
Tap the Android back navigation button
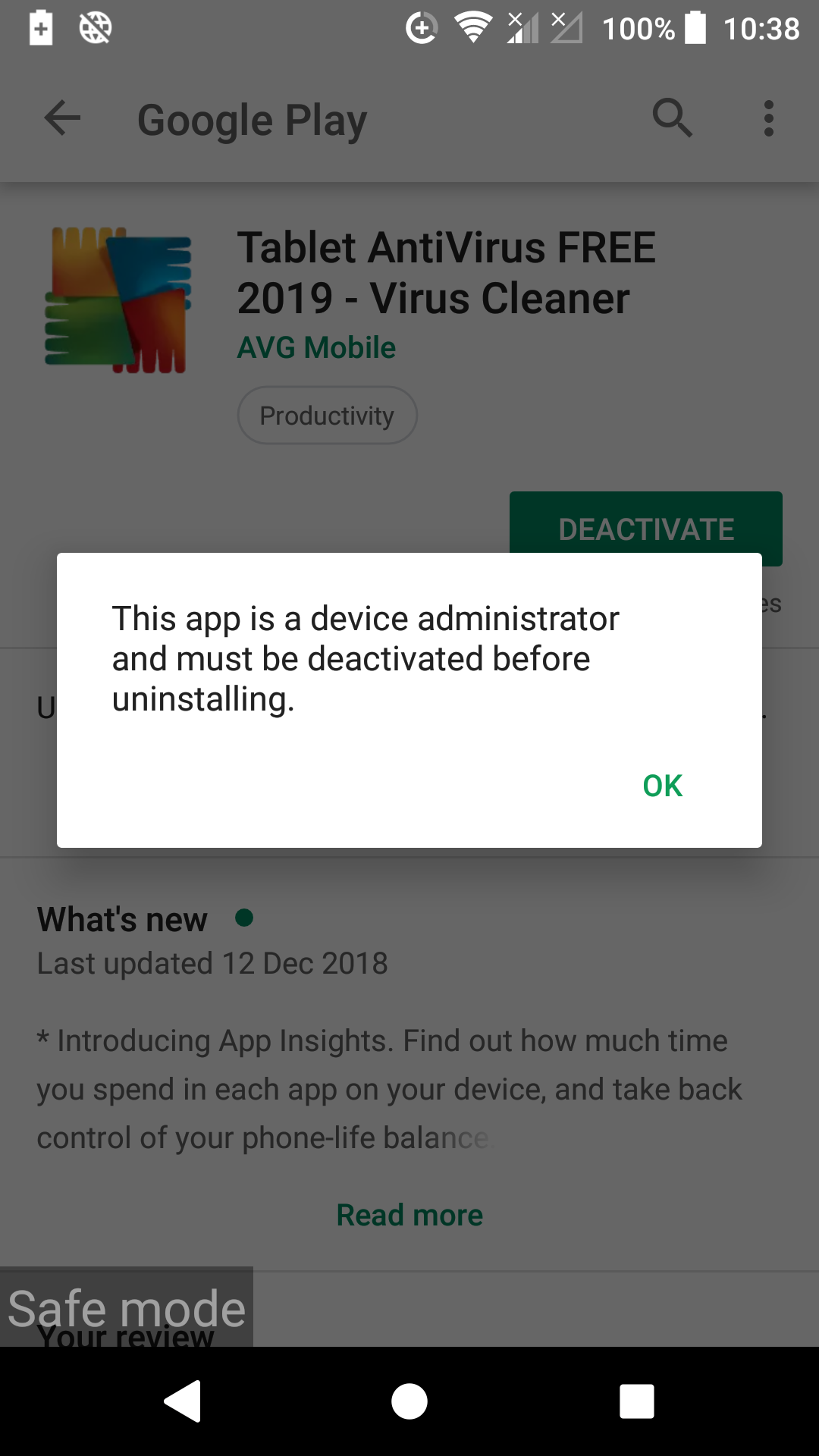[183, 1401]
